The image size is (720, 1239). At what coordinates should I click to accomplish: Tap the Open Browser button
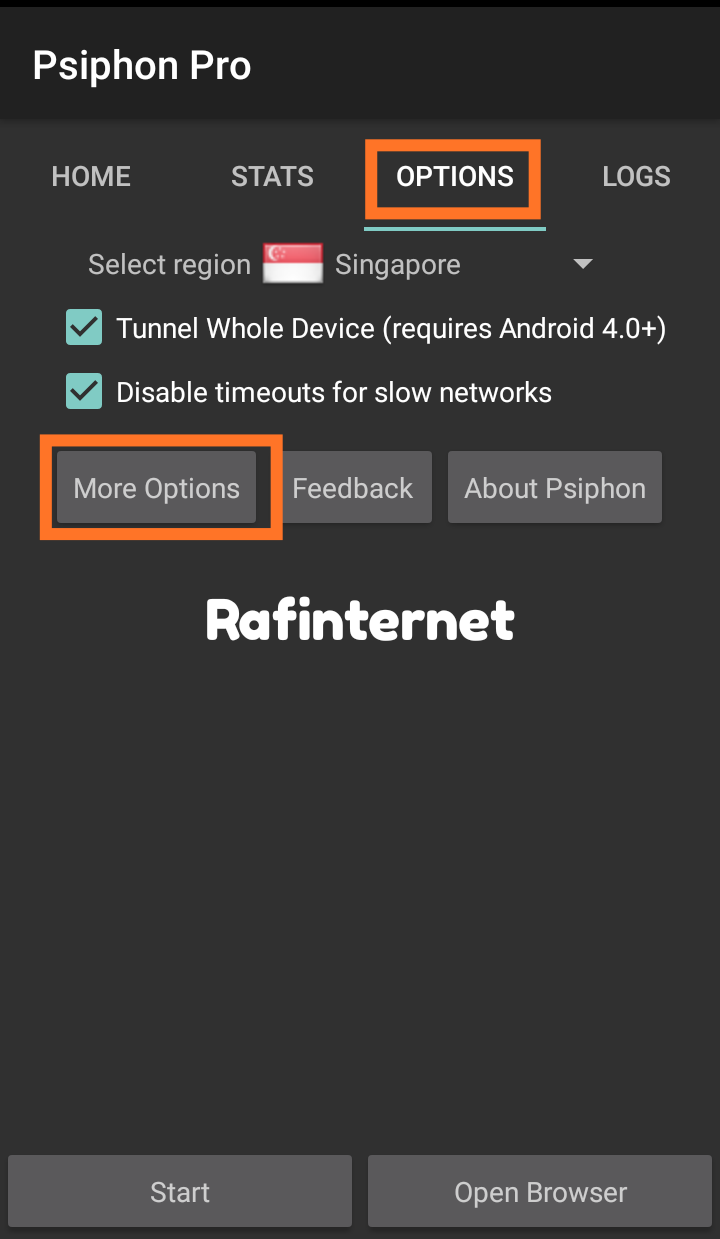(x=540, y=1192)
